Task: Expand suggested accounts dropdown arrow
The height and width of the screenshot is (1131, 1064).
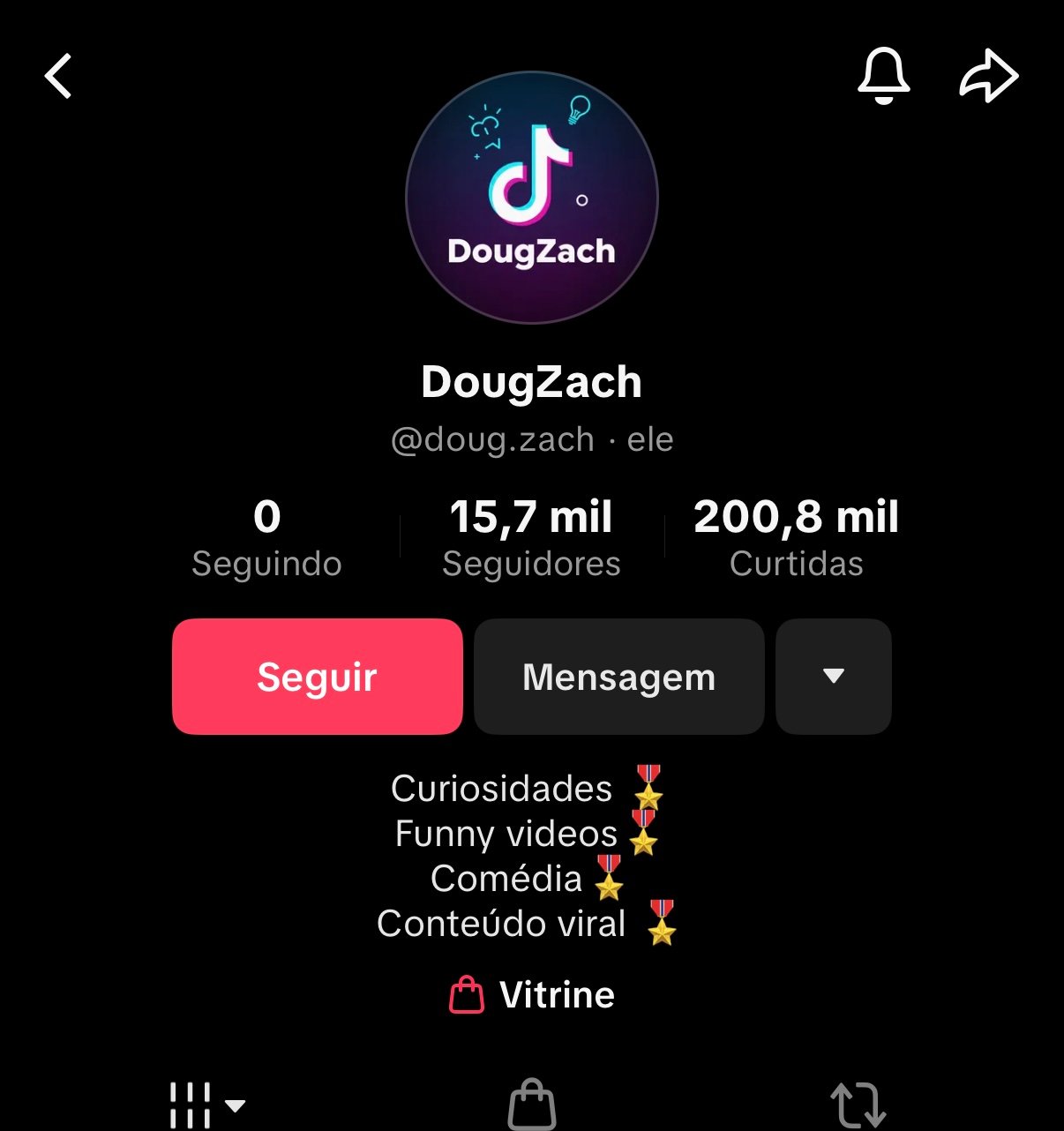Action: (834, 677)
